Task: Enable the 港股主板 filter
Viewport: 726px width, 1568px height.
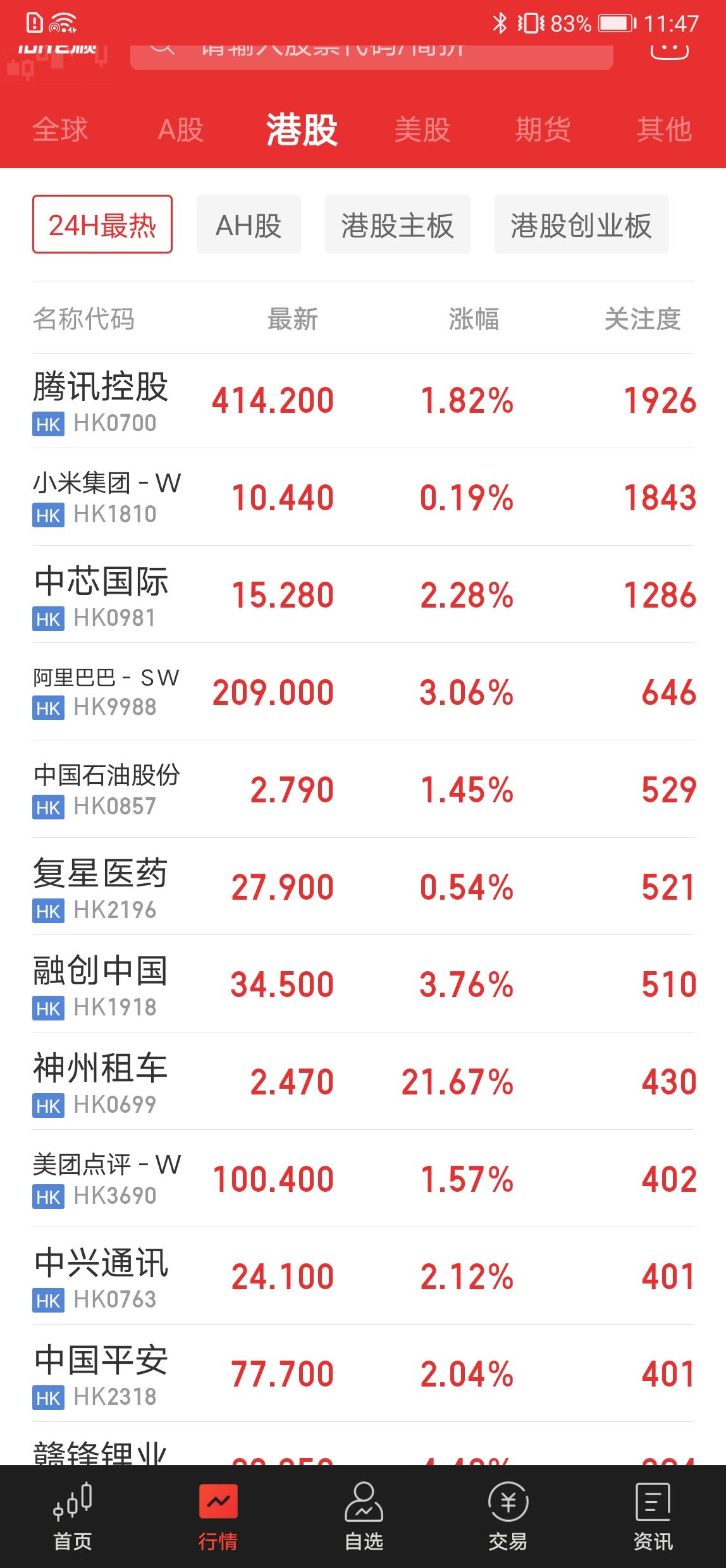Action: tap(397, 226)
